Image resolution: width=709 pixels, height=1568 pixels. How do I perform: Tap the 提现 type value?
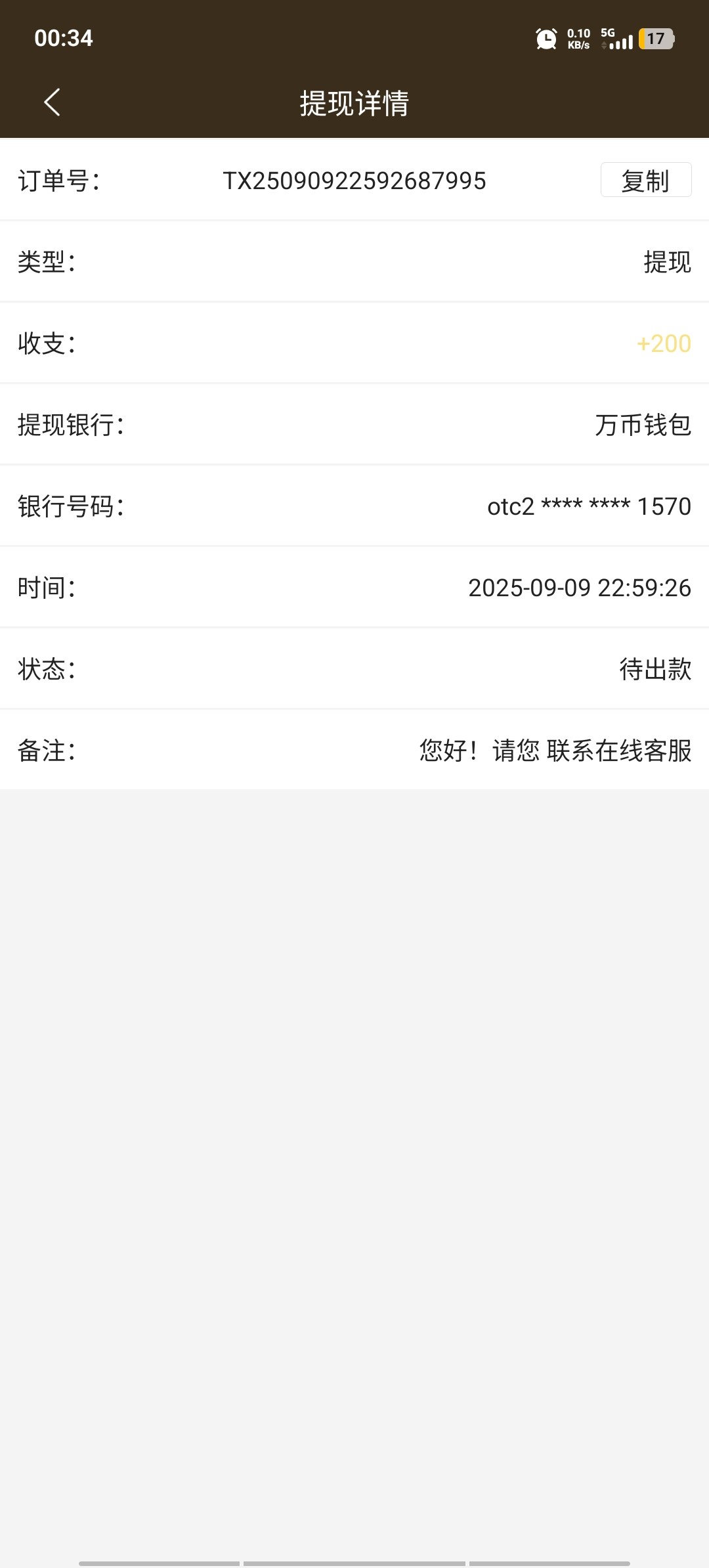click(667, 262)
